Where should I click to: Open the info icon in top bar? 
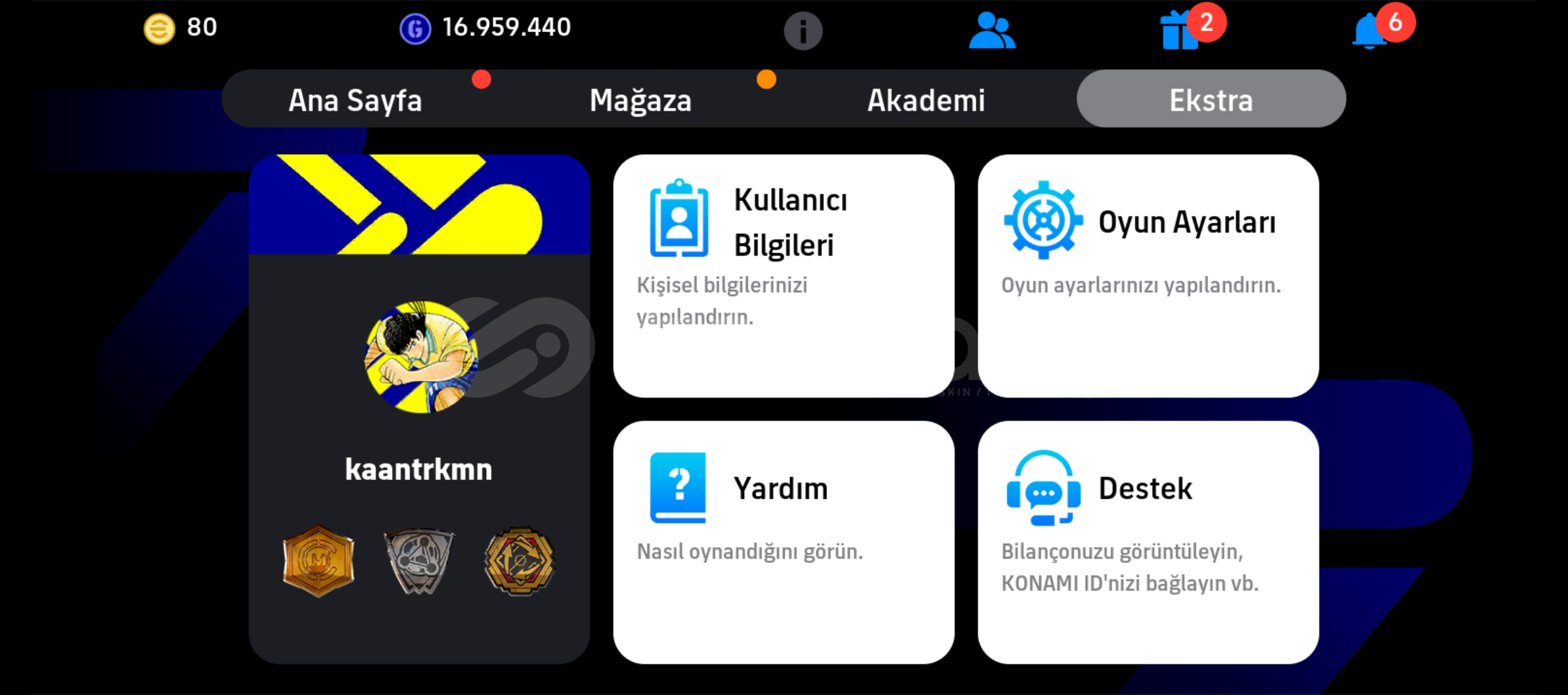point(803,30)
